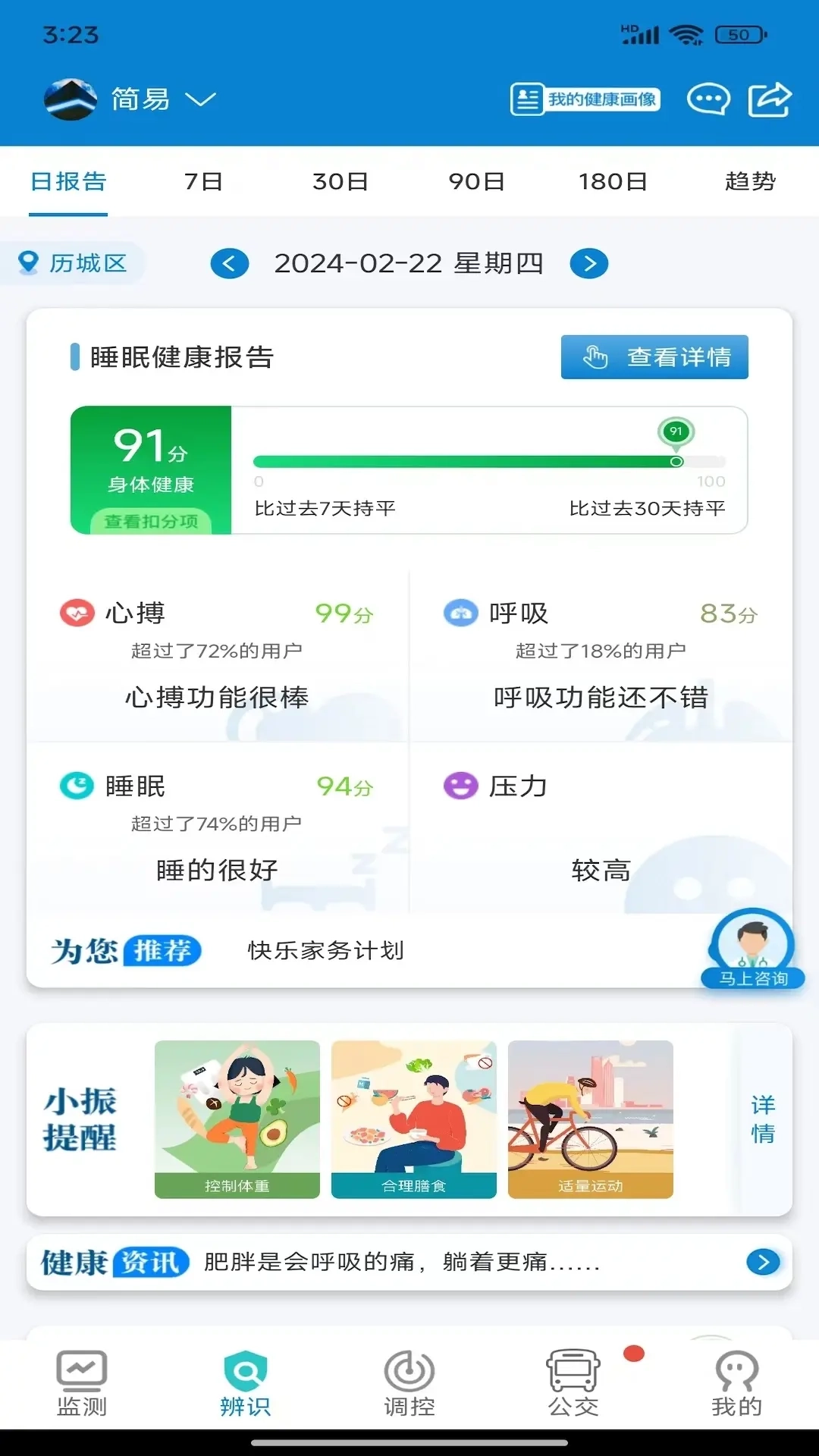Click 我的健康画像 health profile button
Image resolution: width=819 pixels, height=1456 pixels.
585,99
